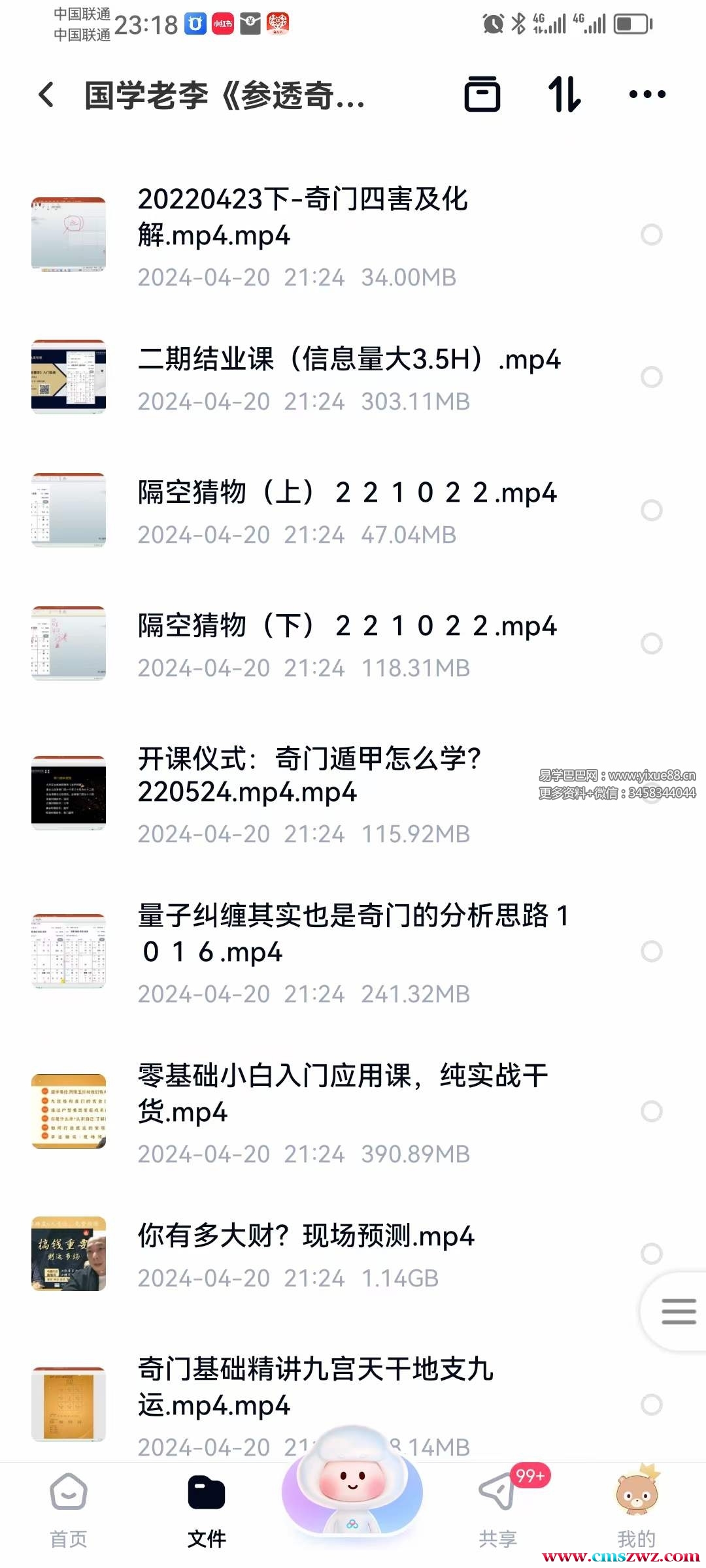Switch to the 首页 tab
The width and height of the screenshot is (706, 1568).
click(x=69, y=1510)
